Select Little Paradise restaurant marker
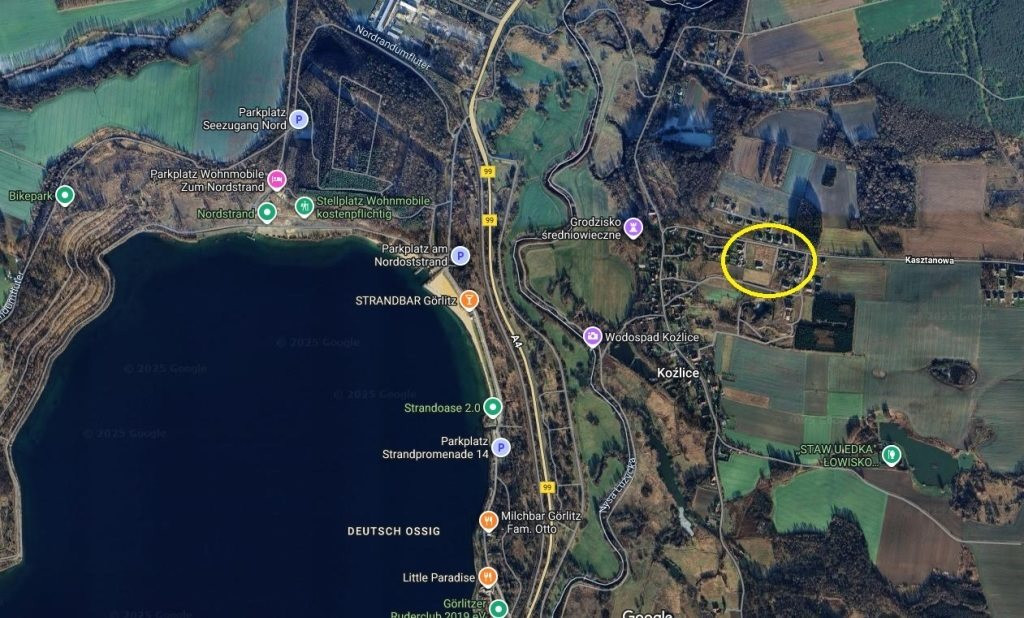 [488, 577]
